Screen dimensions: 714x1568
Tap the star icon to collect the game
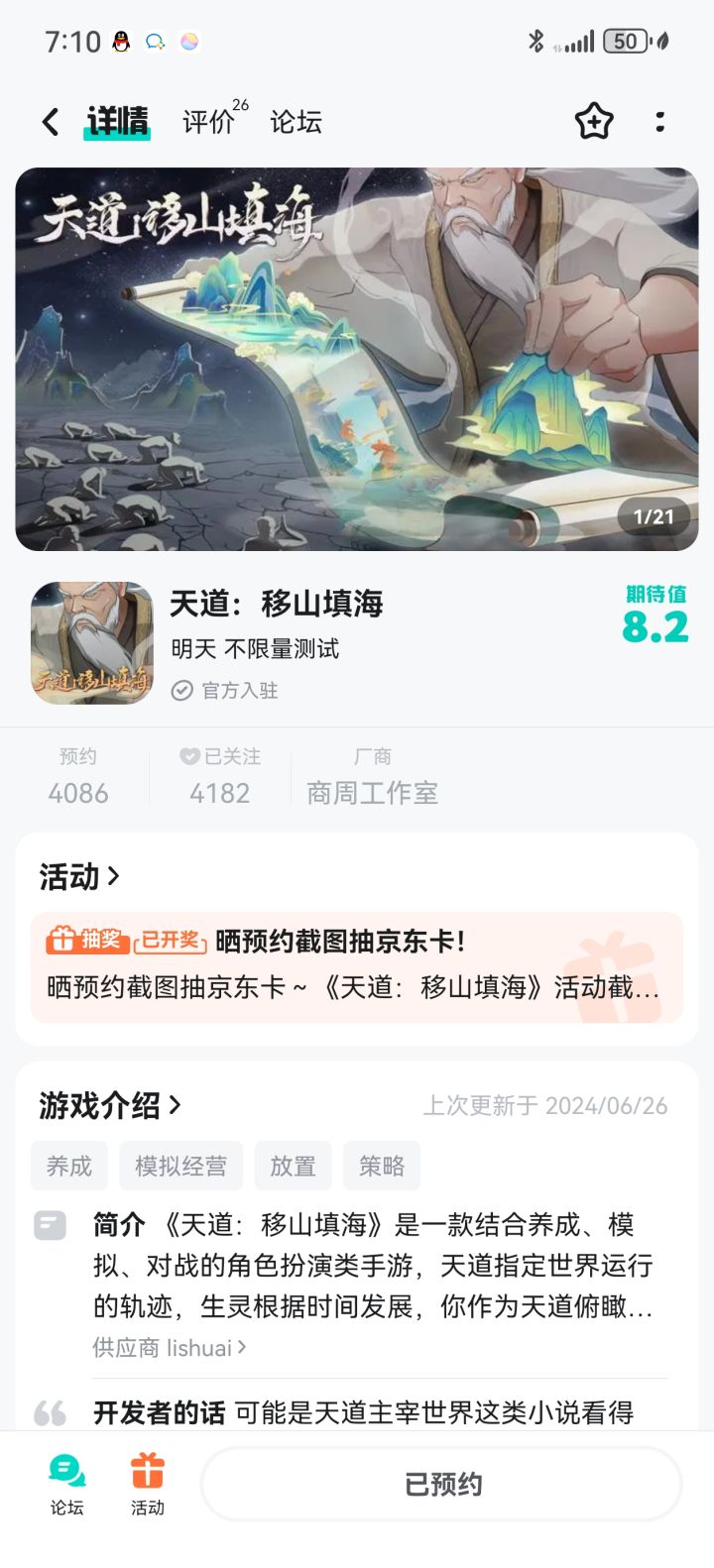click(592, 121)
